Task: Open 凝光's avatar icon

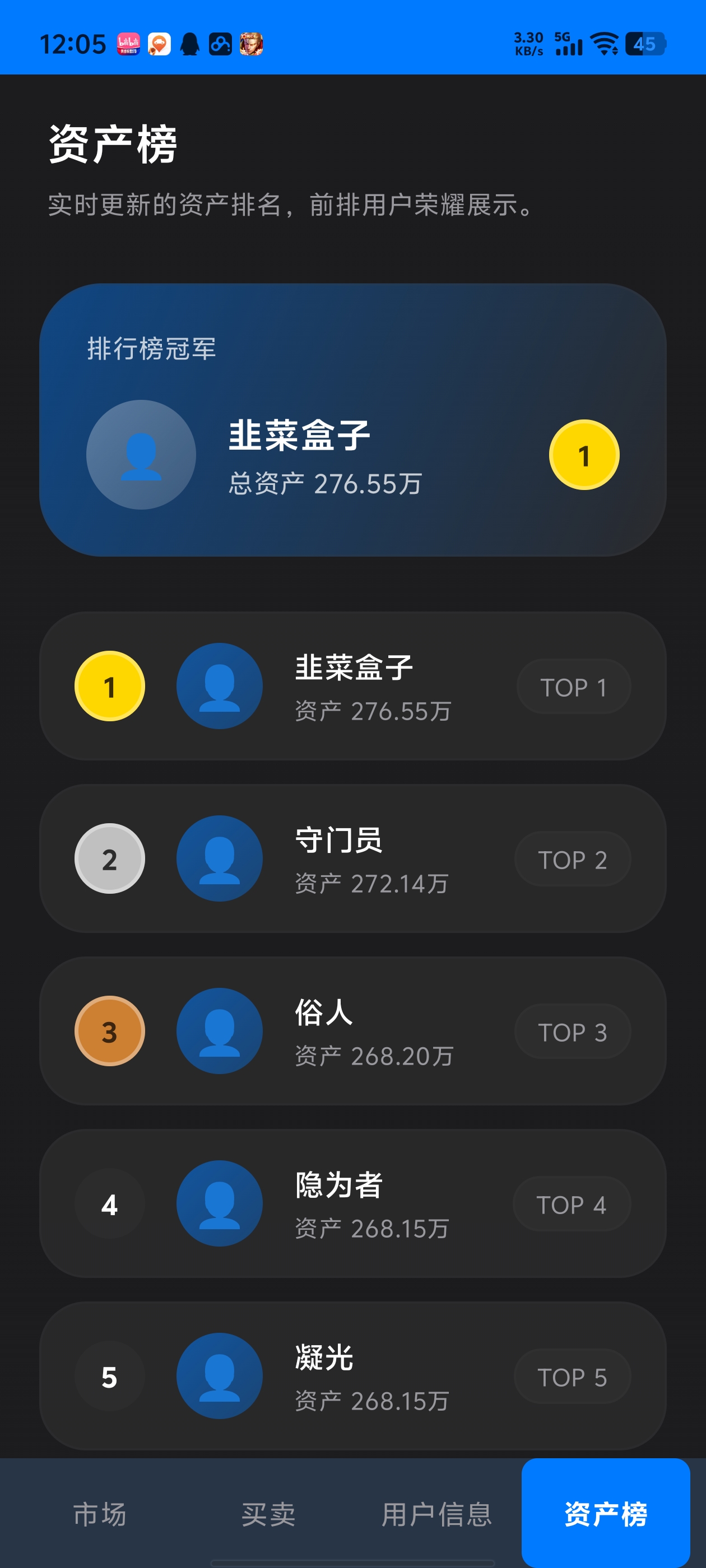Action: pos(219,1376)
